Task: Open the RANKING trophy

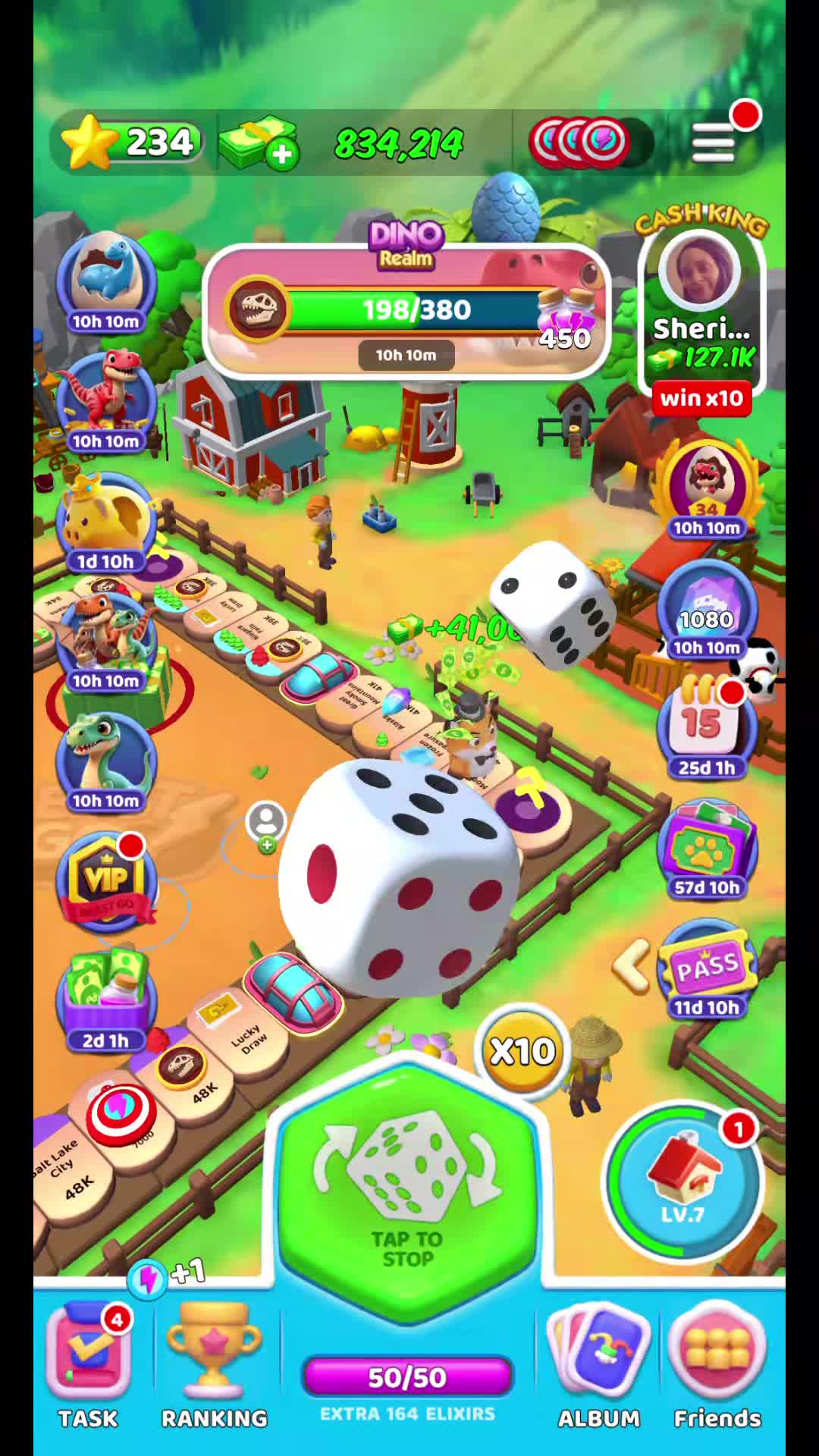Action: pyautogui.click(x=214, y=1365)
